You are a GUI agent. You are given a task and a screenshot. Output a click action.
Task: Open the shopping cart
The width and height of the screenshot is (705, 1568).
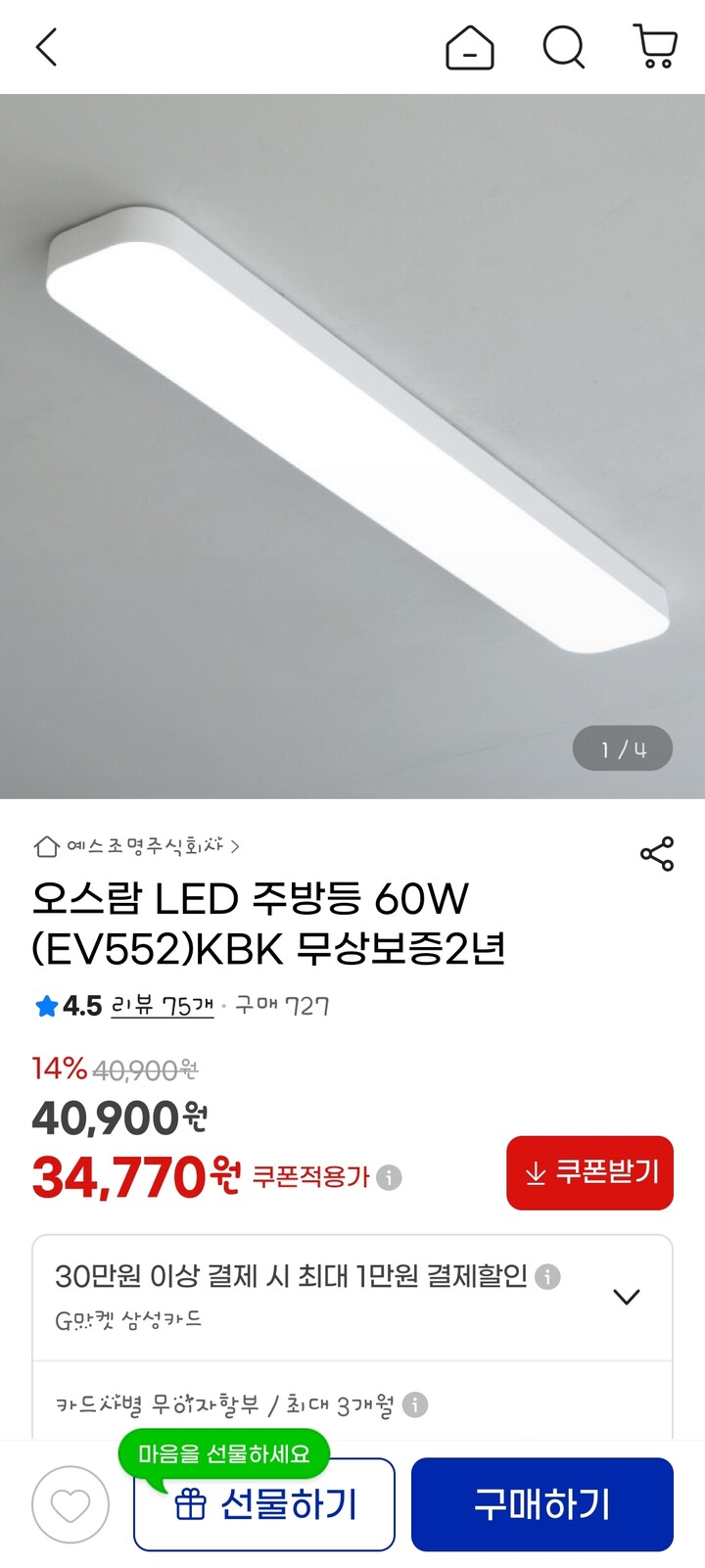coord(655,46)
